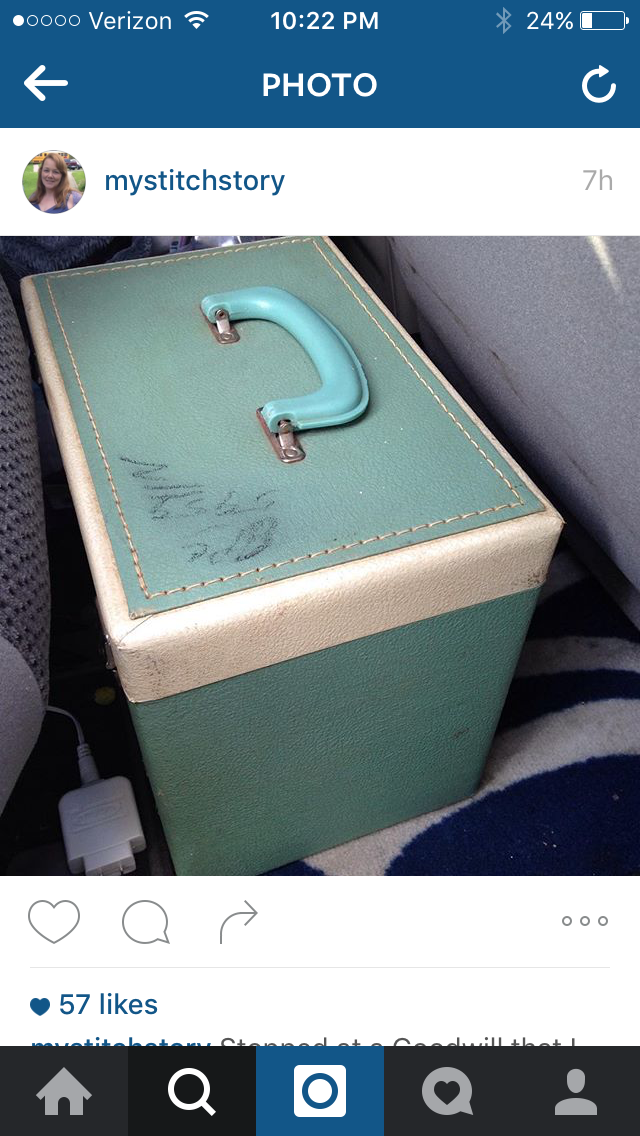
Task: Open the mystitchstory username link
Action: click(x=194, y=181)
